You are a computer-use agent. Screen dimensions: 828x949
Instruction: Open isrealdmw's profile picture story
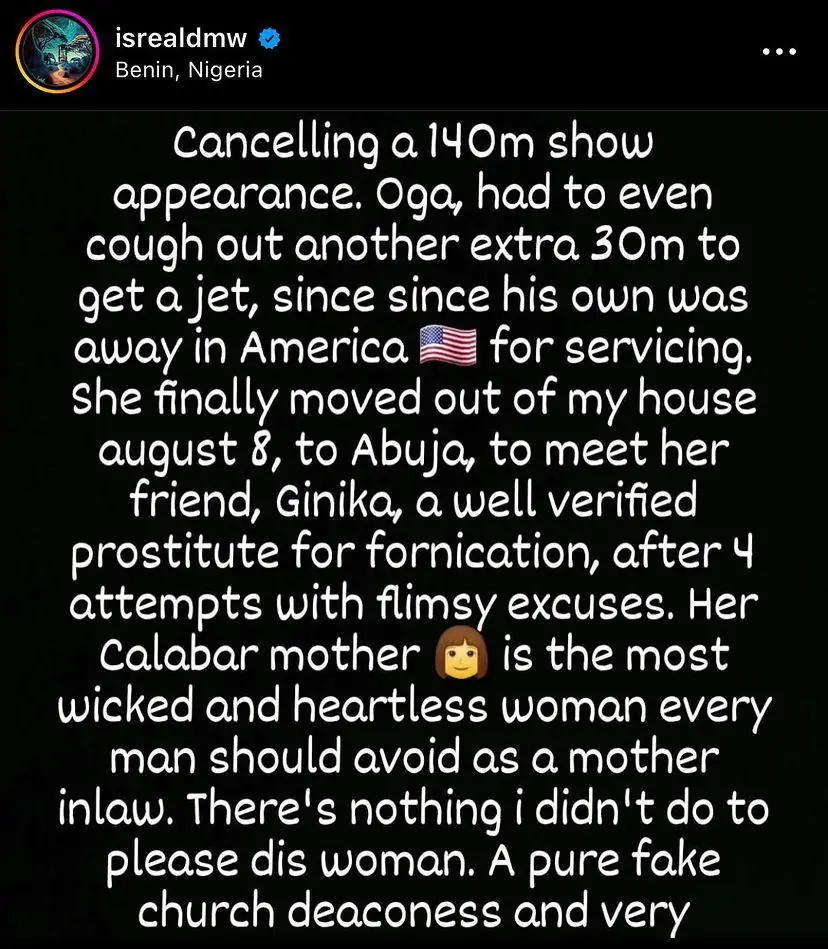click(x=52, y=53)
